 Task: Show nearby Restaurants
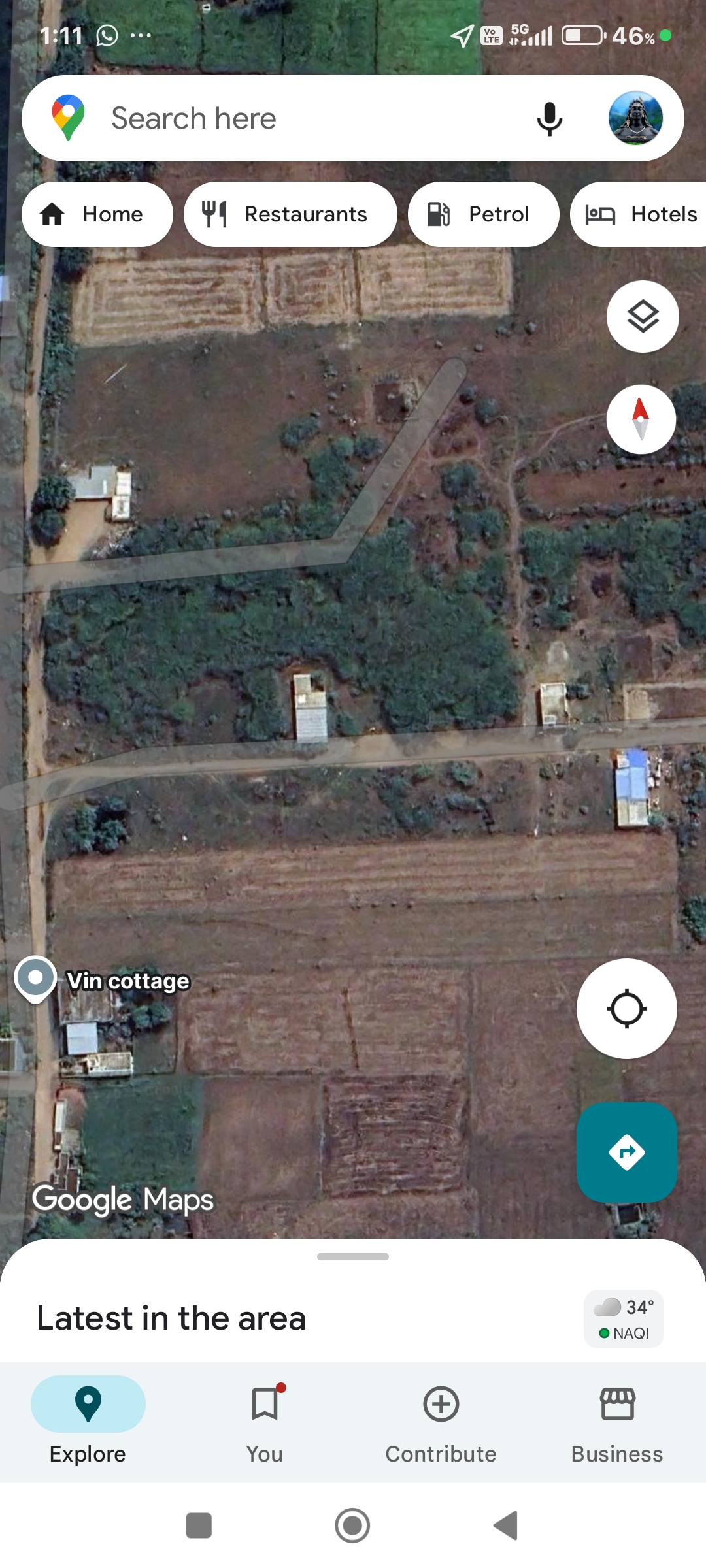point(290,214)
